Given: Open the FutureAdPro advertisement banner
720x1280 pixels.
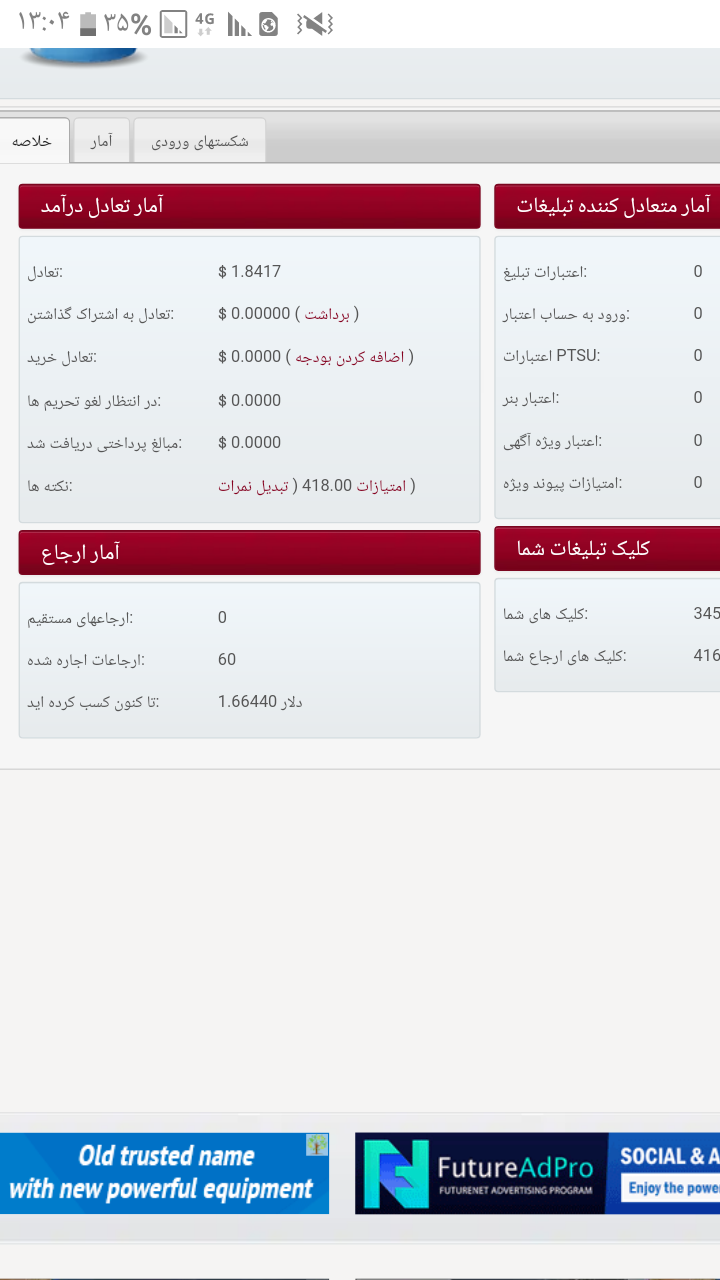Looking at the screenshot, I should click(537, 1173).
